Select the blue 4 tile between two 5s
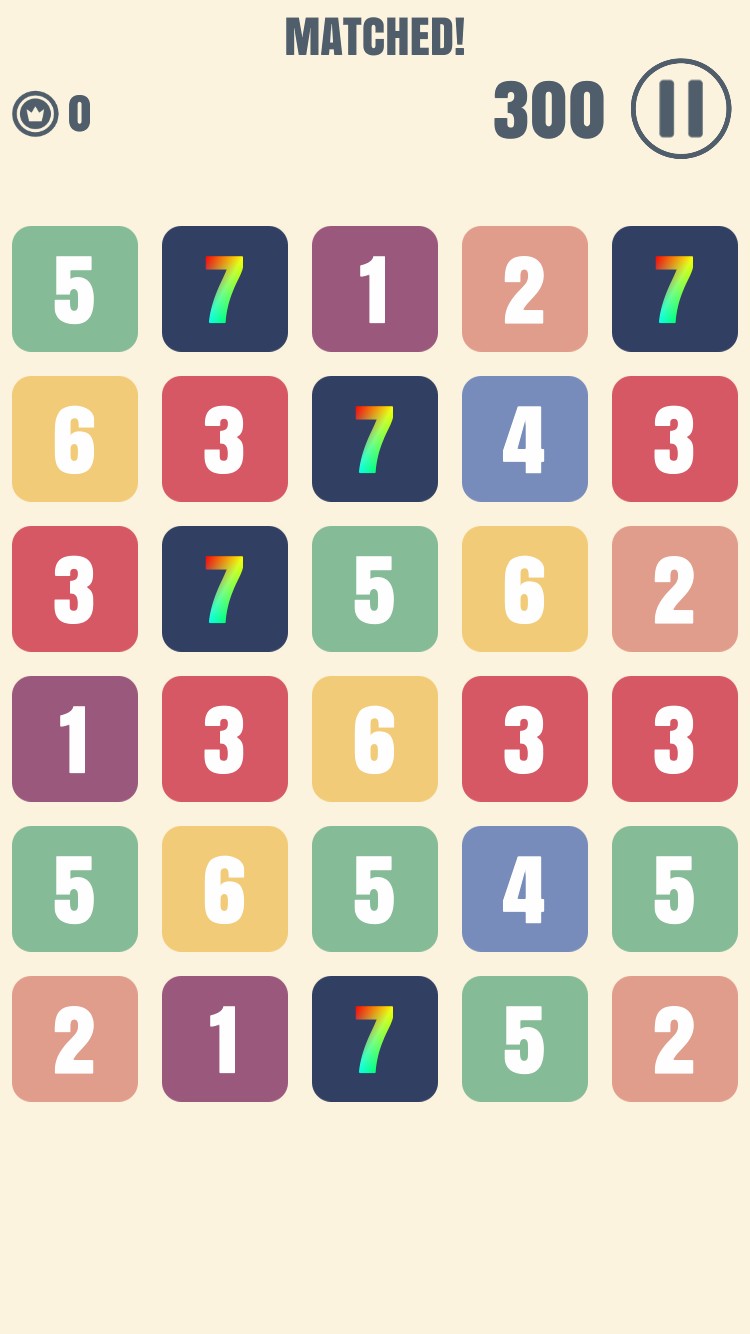 [x=525, y=889]
